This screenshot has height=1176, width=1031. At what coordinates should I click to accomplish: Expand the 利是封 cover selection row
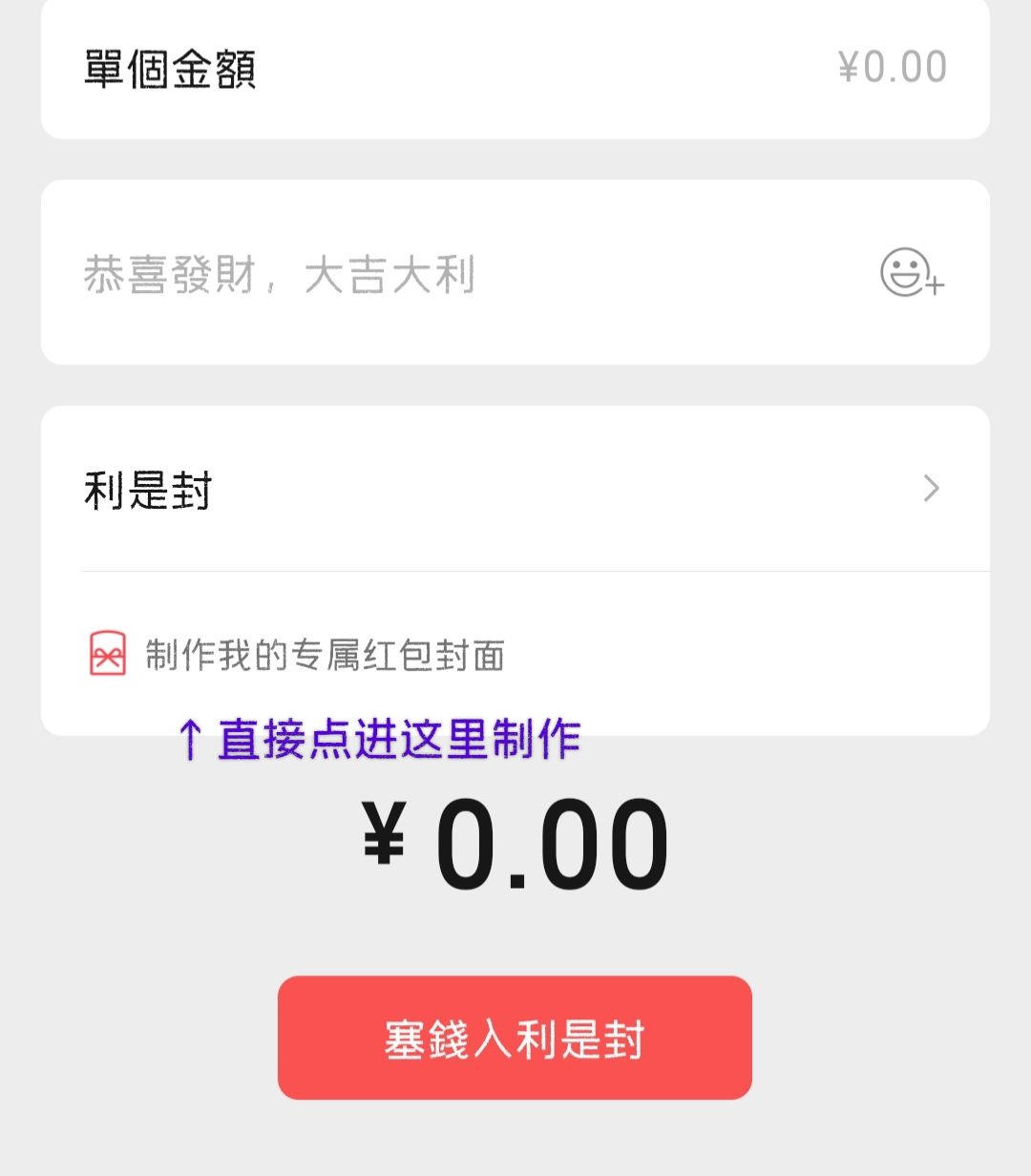[515, 490]
